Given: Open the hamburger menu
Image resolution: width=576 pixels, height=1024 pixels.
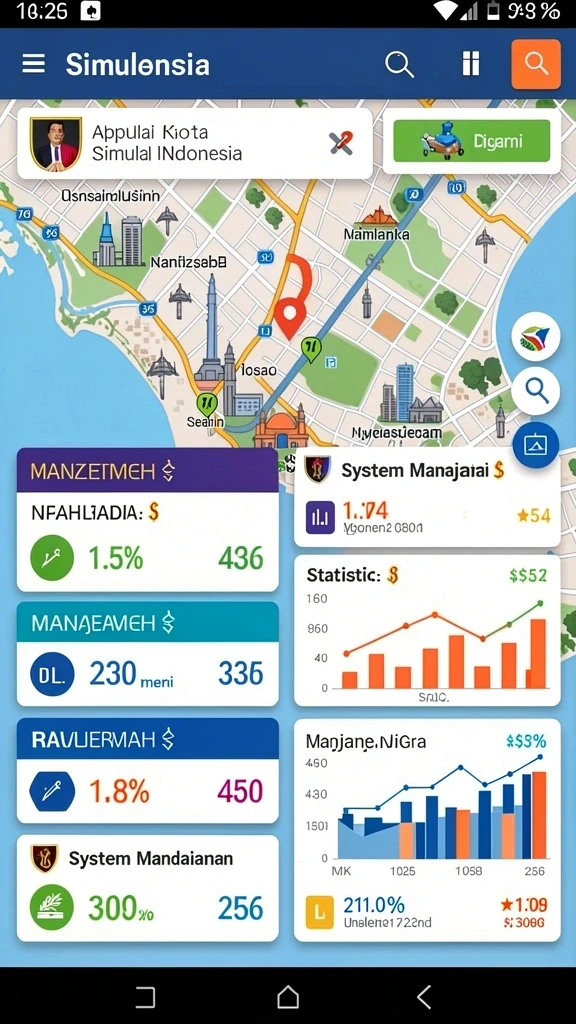Looking at the screenshot, I should click(x=33, y=64).
